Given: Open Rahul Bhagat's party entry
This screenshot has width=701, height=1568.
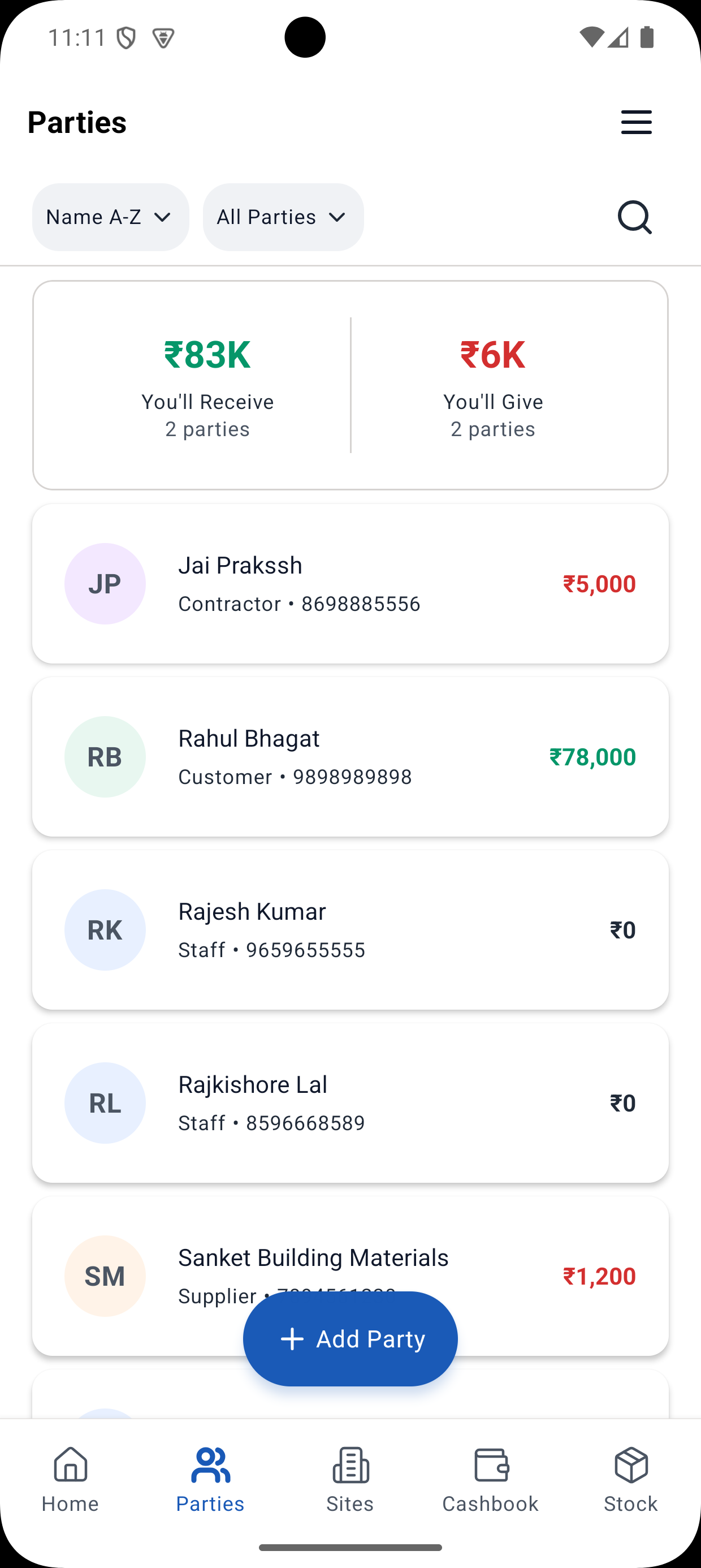Looking at the screenshot, I should click(x=350, y=756).
